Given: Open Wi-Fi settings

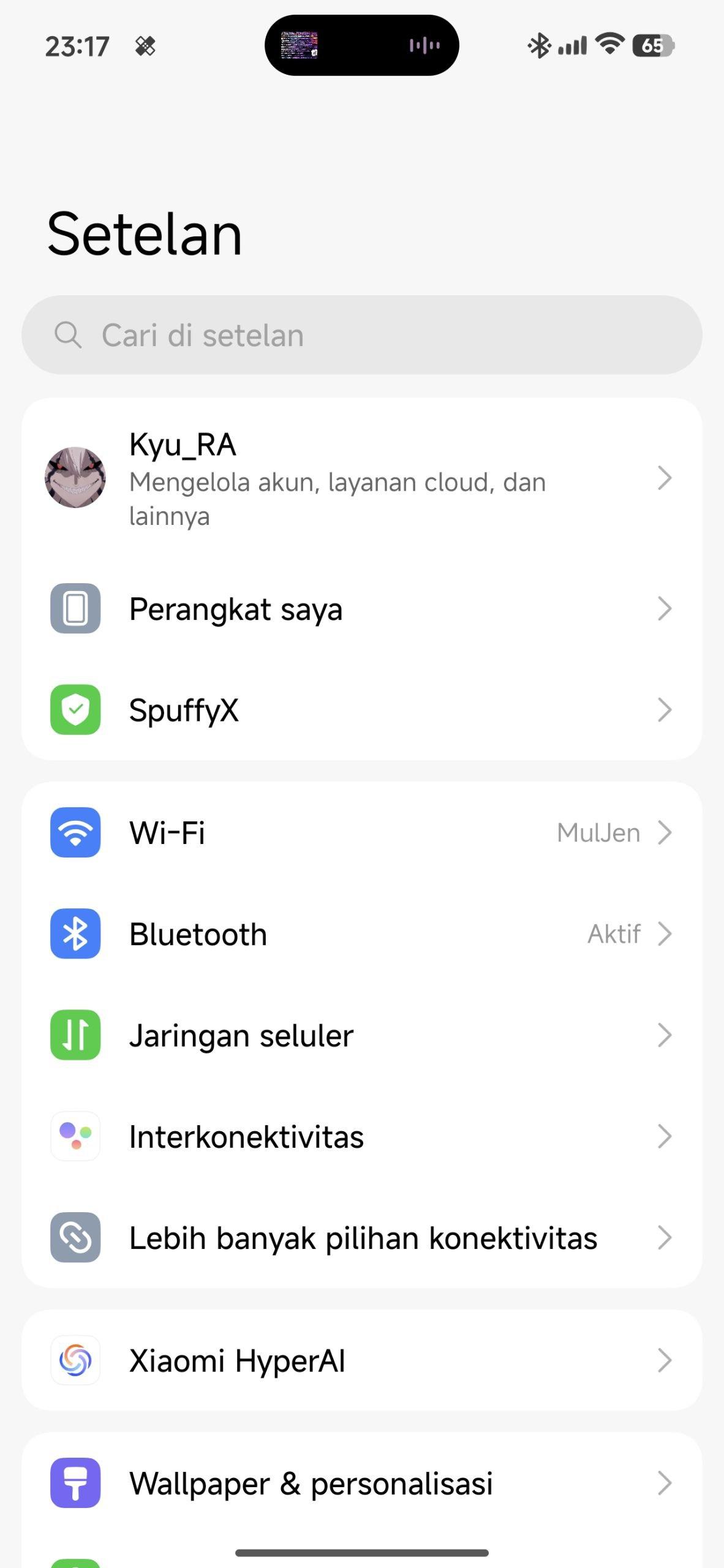Looking at the screenshot, I should pos(361,832).
